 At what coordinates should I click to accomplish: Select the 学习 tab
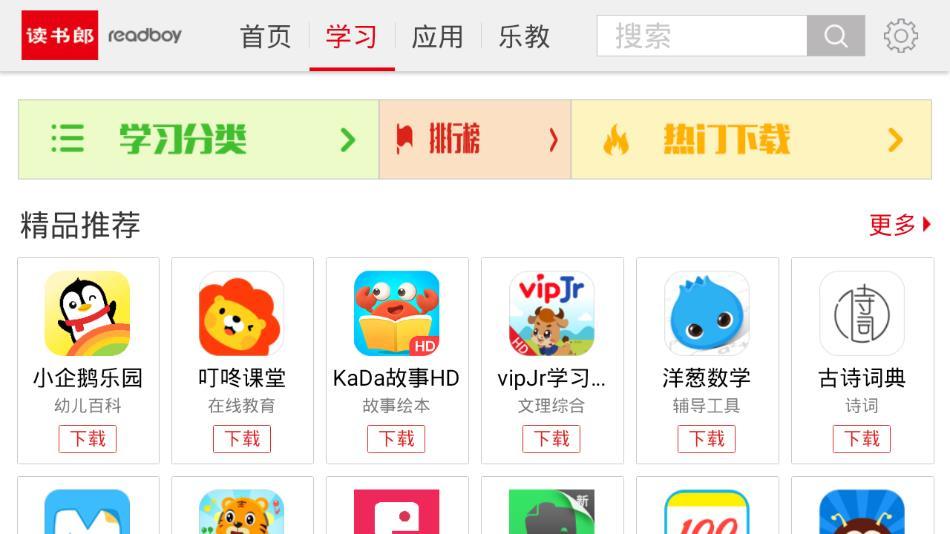(x=351, y=37)
